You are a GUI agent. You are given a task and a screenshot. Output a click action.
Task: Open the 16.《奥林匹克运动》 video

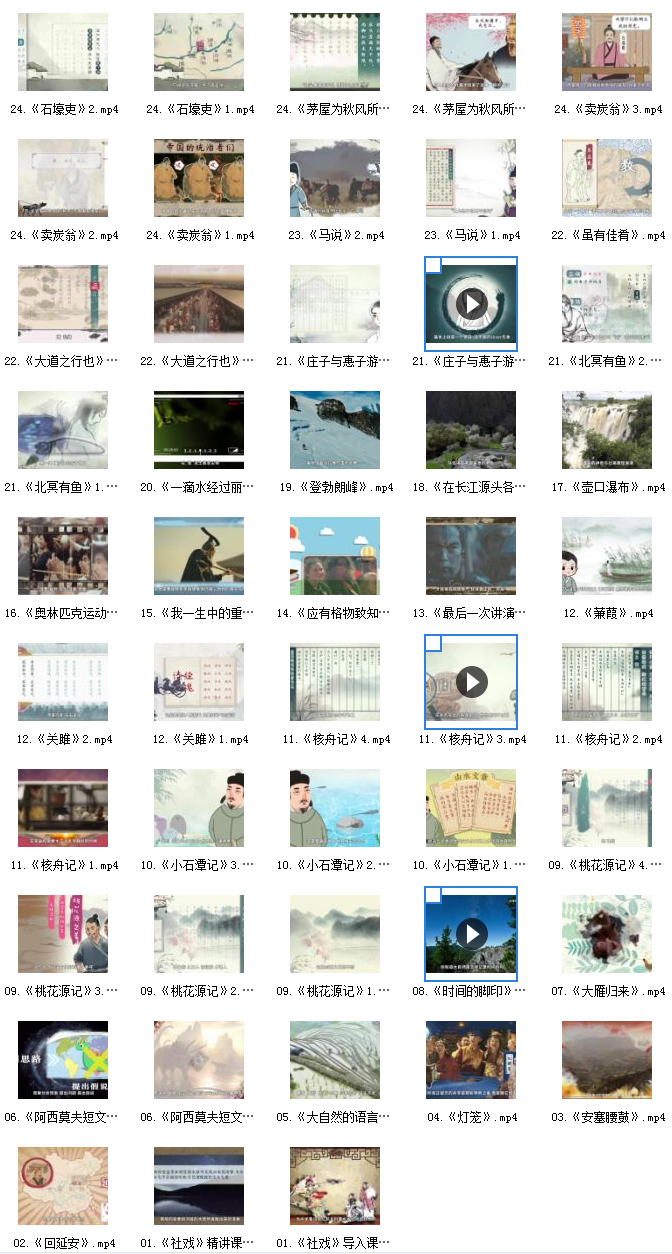(63, 556)
